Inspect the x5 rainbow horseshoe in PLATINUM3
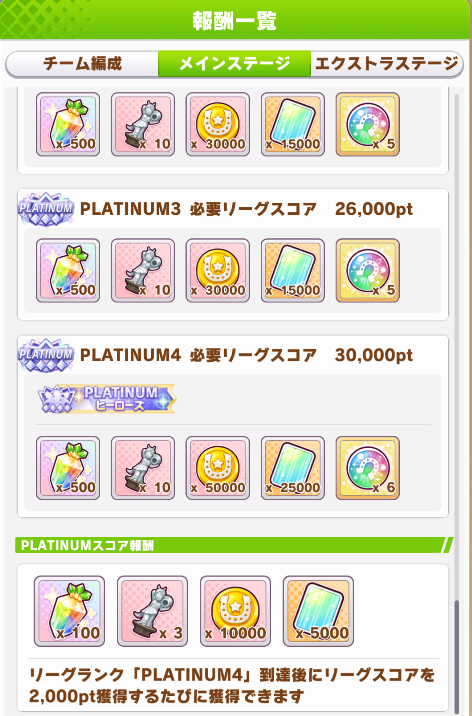Screen dimensions: 472x716 [x=368, y=270]
